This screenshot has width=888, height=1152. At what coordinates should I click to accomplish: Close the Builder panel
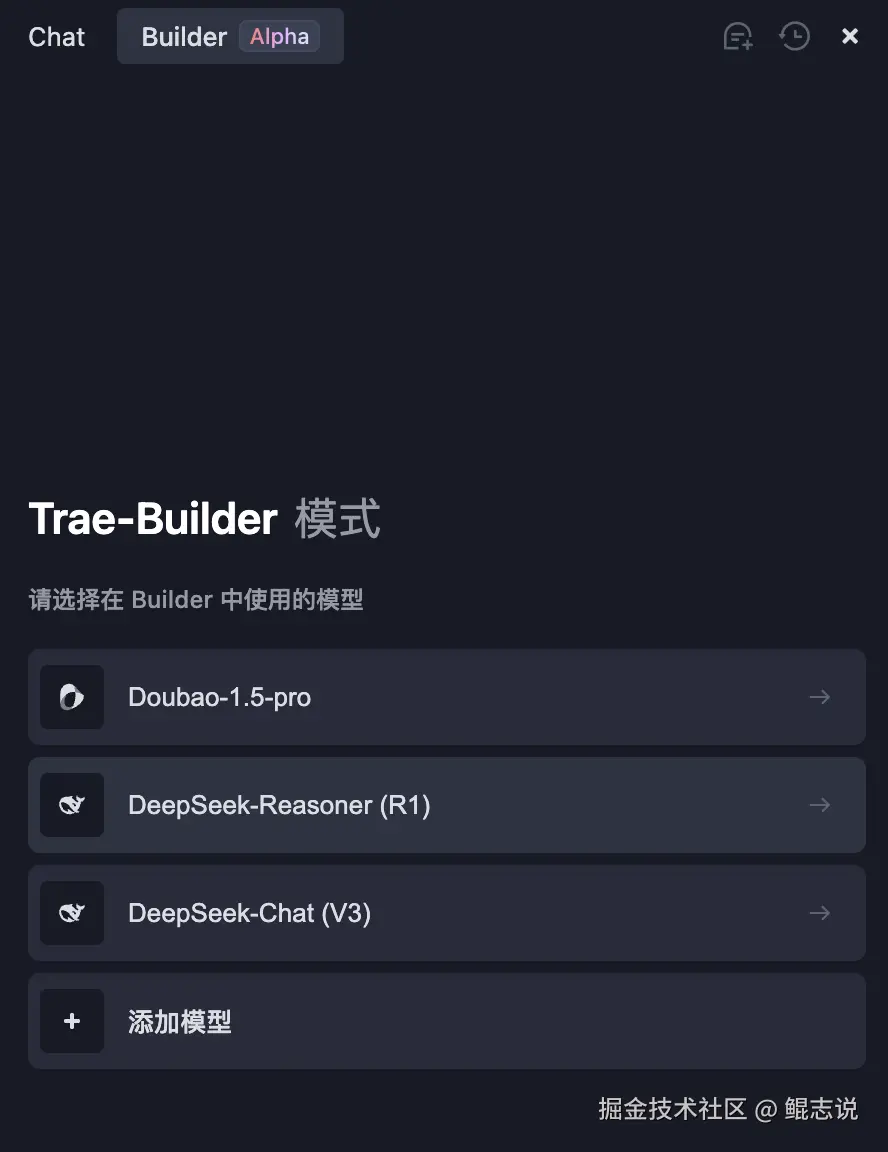[850, 37]
